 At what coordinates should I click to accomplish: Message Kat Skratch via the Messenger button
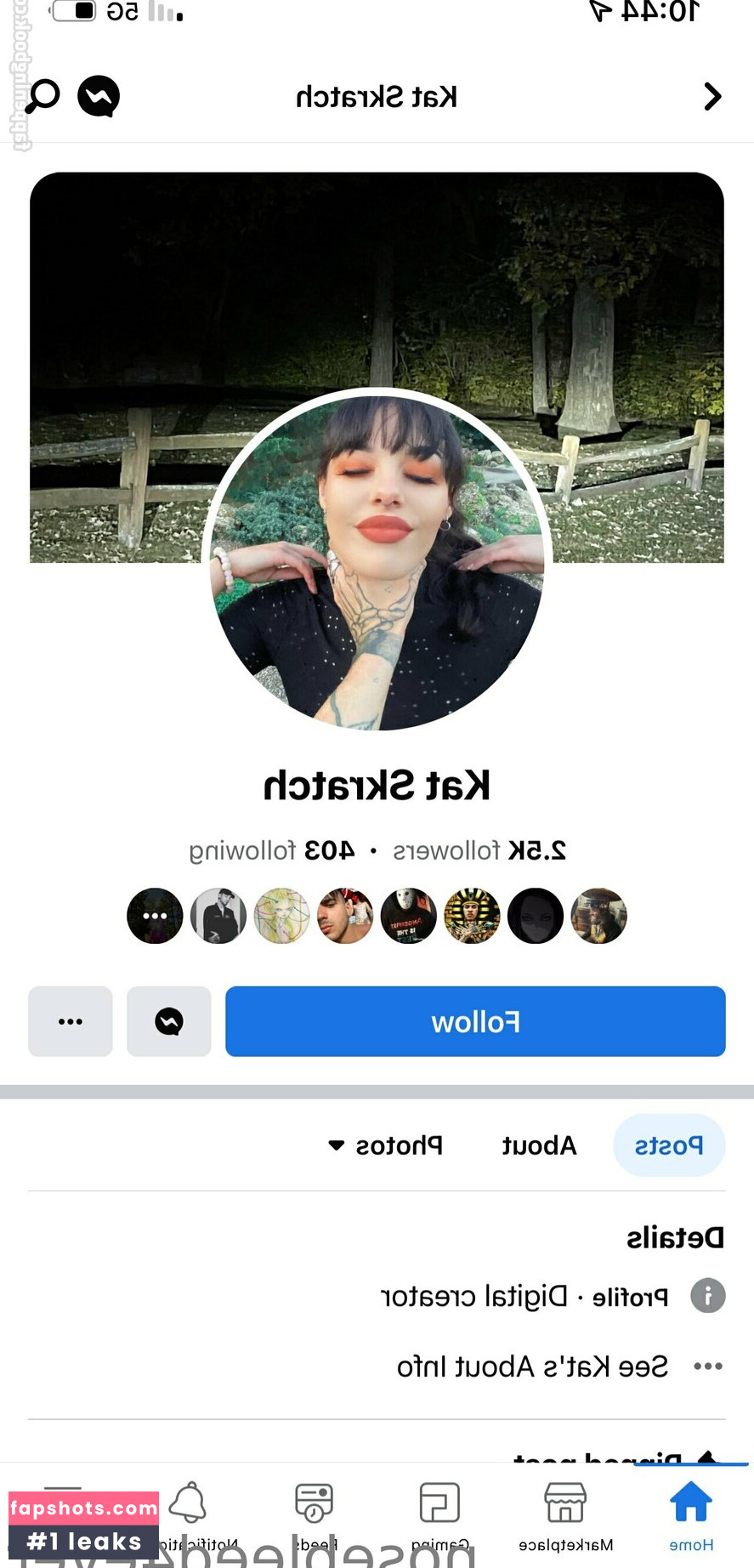(x=168, y=1021)
